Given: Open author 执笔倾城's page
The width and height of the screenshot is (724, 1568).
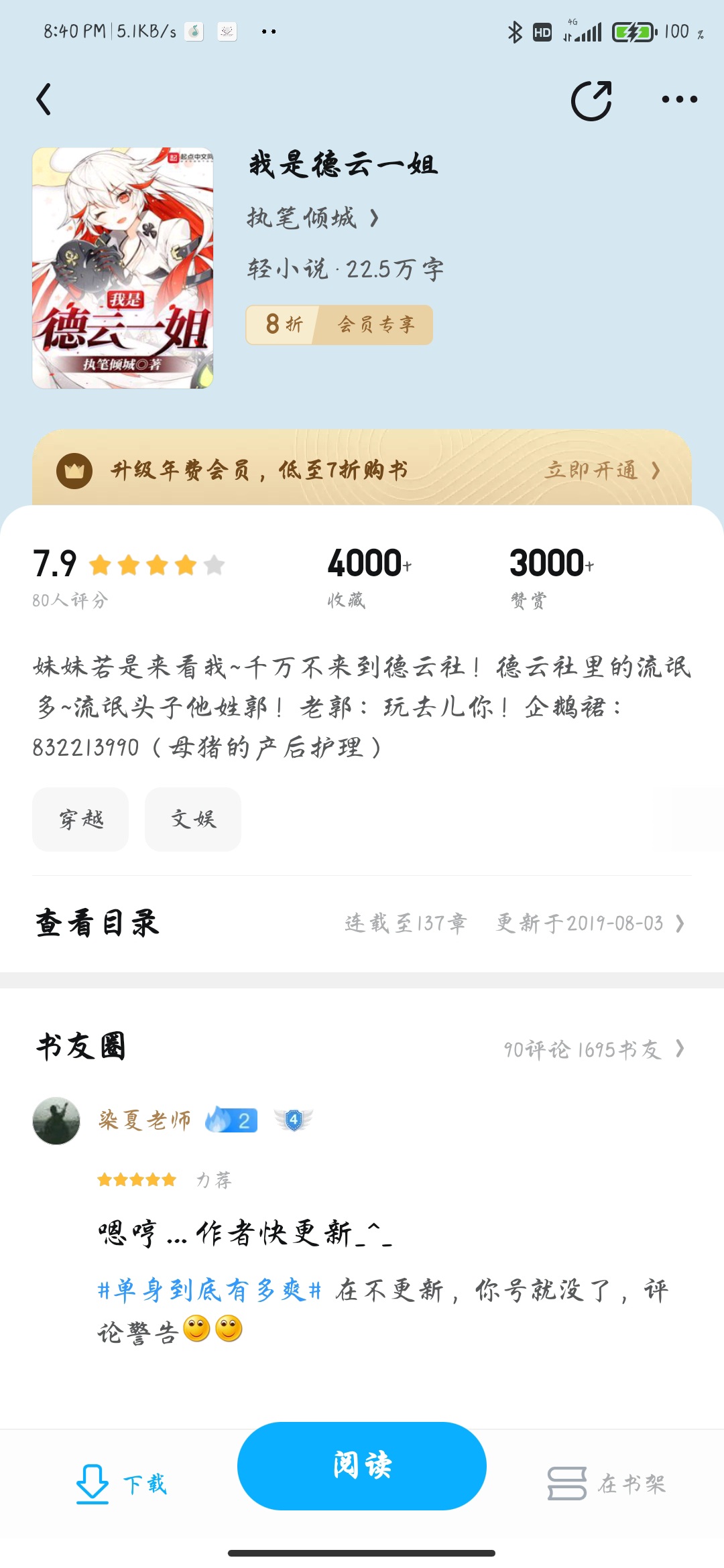Looking at the screenshot, I should [313, 218].
